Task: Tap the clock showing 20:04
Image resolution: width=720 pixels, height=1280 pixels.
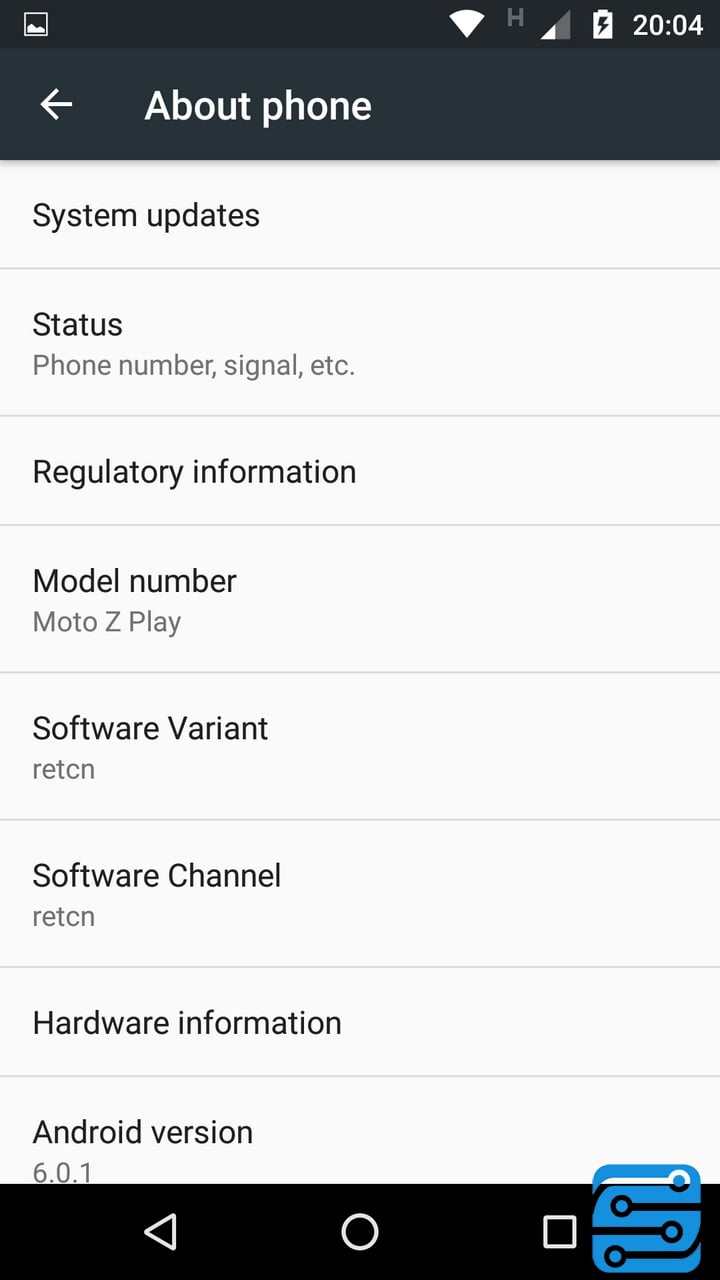Action: tap(671, 24)
